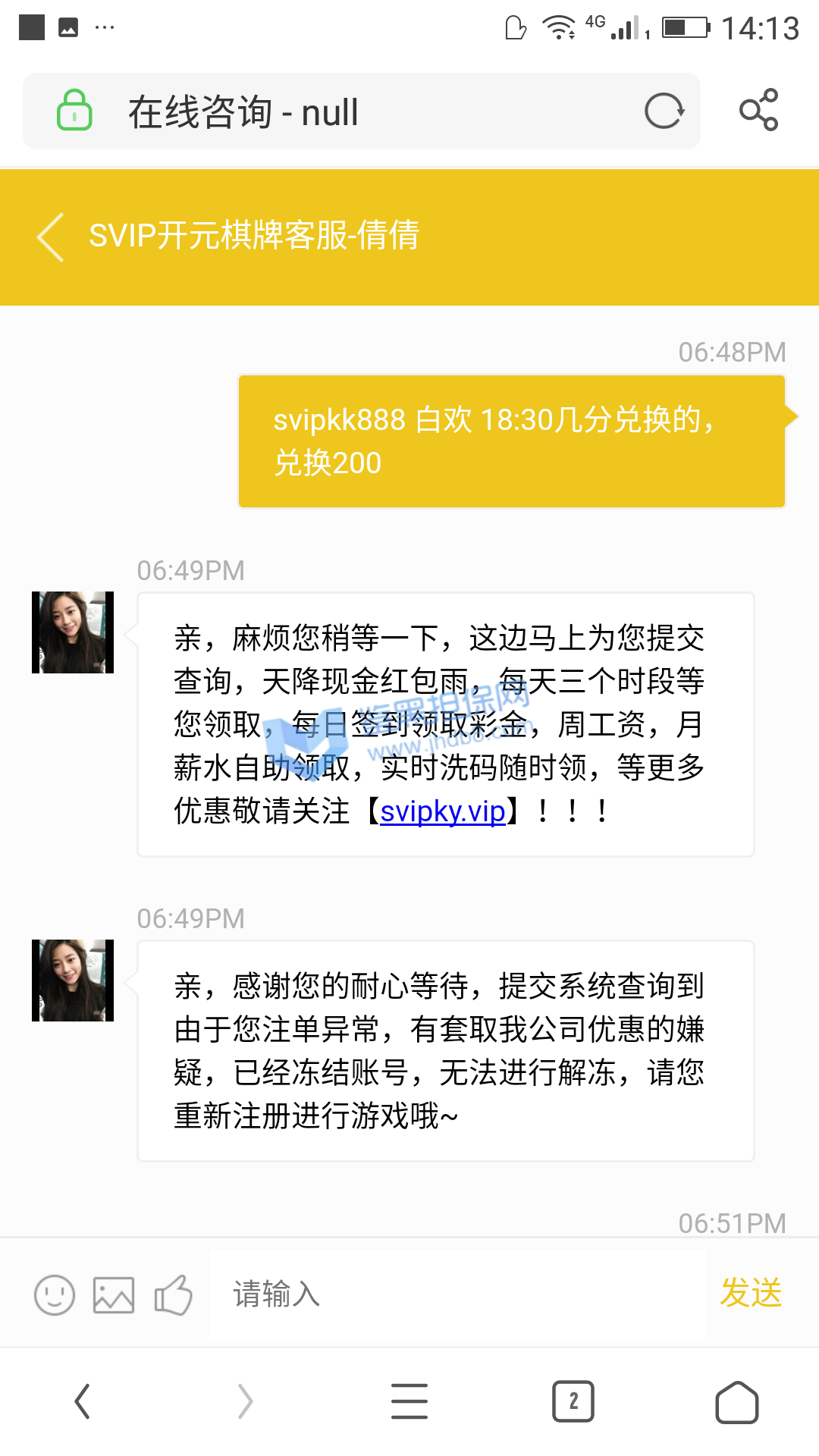819x1456 pixels.
Task: Attach an image to the chat
Action: pyautogui.click(x=114, y=1294)
